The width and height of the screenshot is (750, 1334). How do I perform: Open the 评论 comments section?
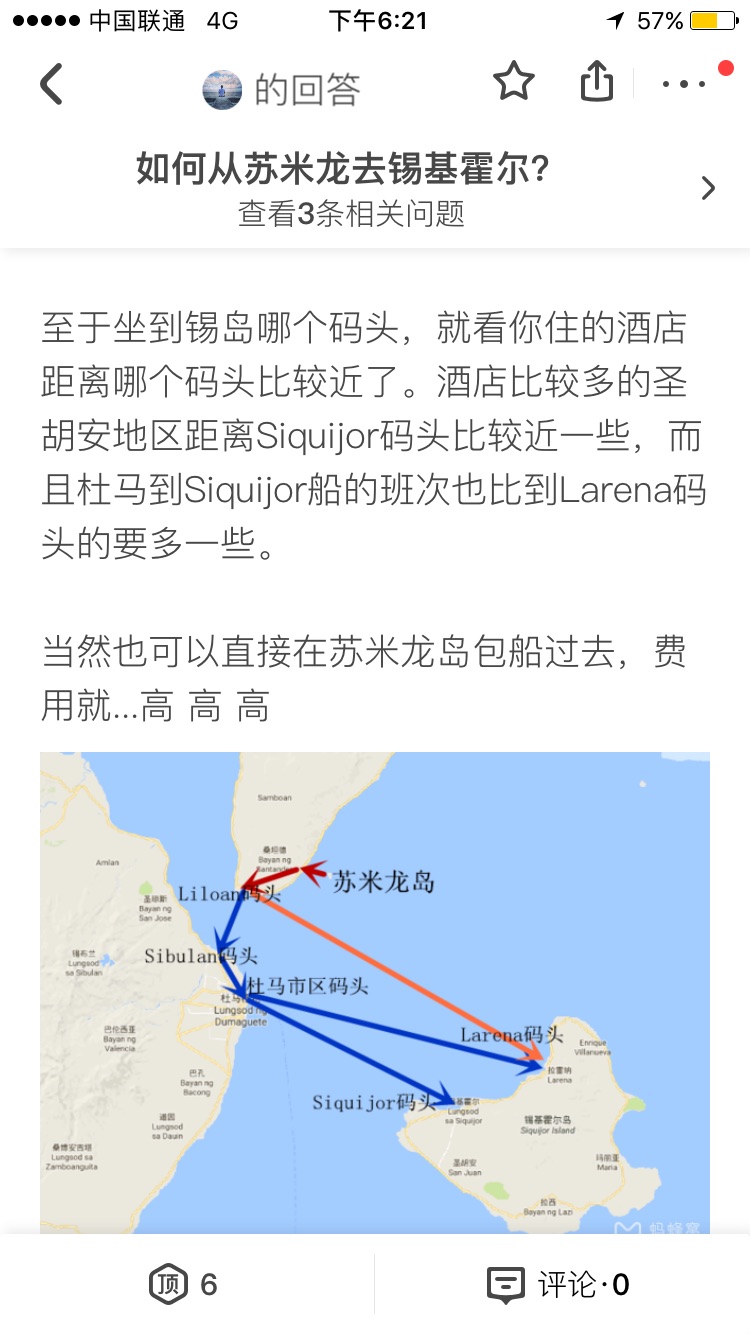(x=560, y=1284)
